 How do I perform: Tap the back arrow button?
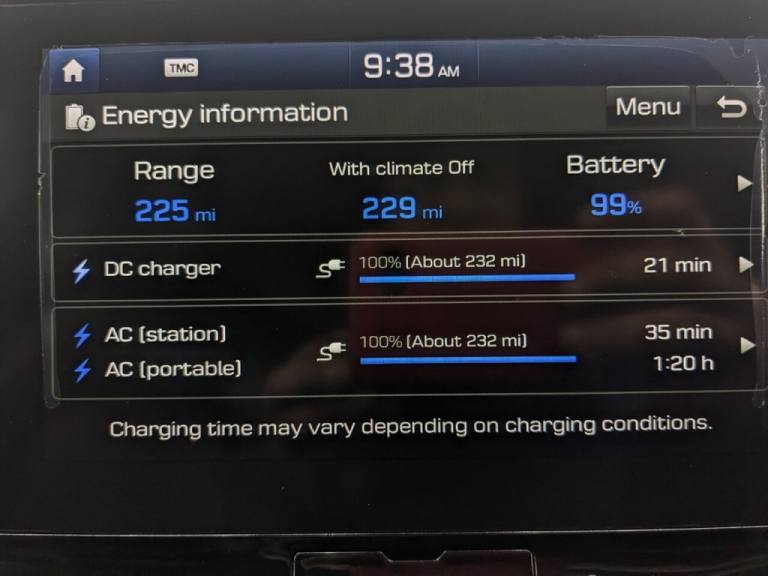[732, 108]
